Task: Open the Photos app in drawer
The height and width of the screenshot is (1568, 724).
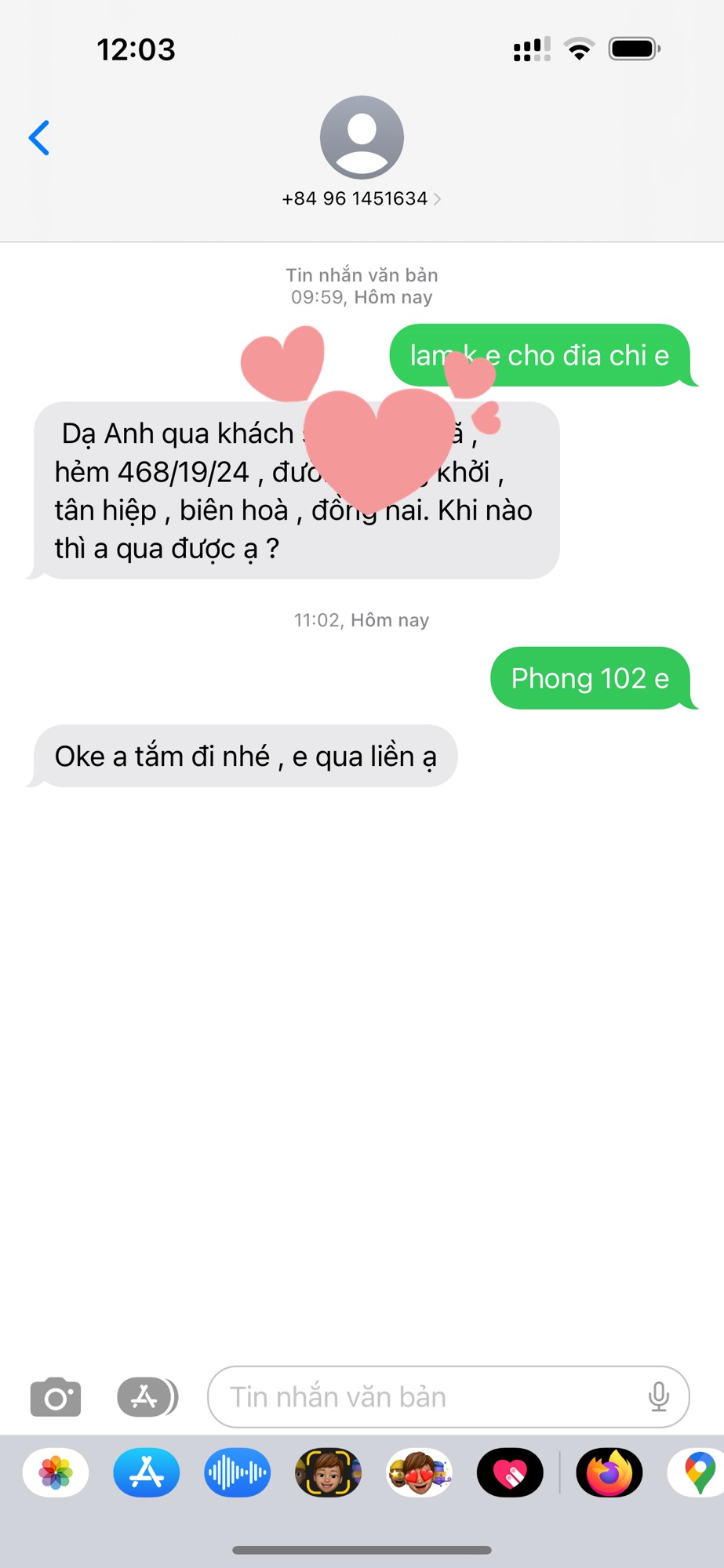Action: point(56,1472)
